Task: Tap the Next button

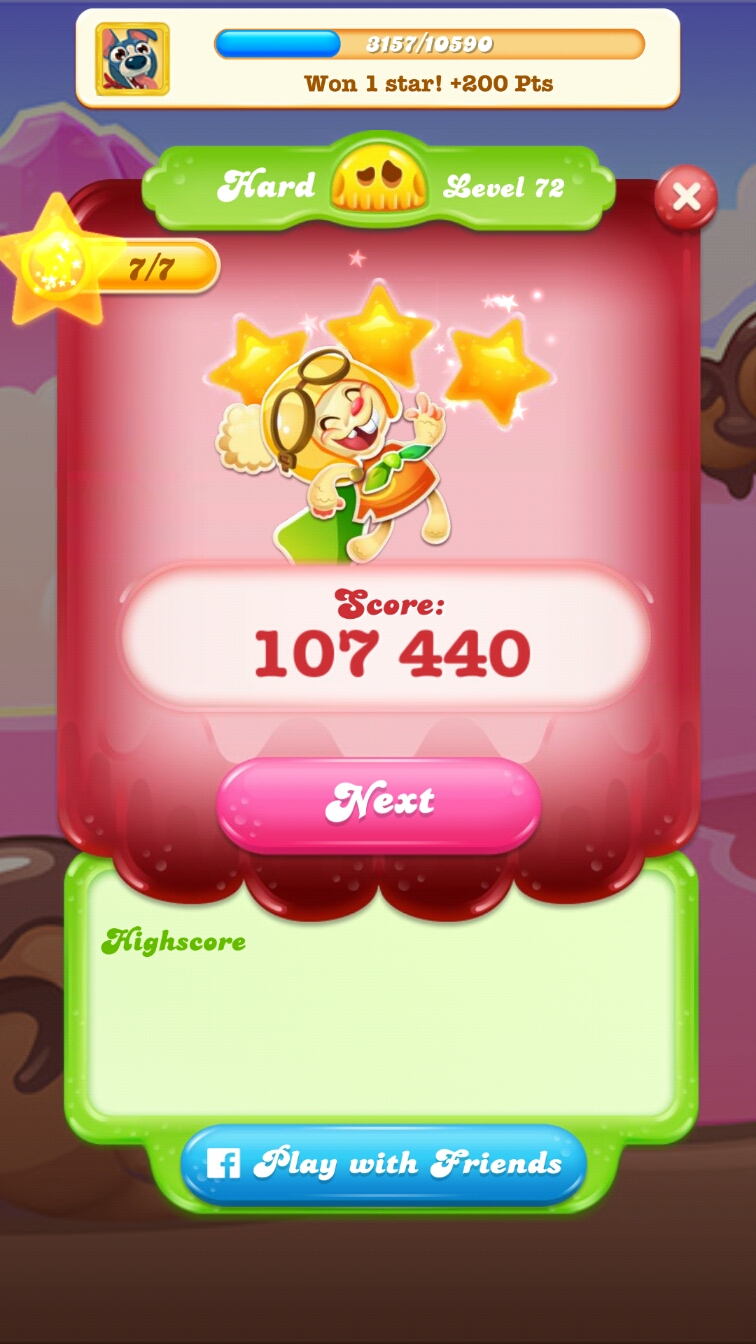Action: 379,803
